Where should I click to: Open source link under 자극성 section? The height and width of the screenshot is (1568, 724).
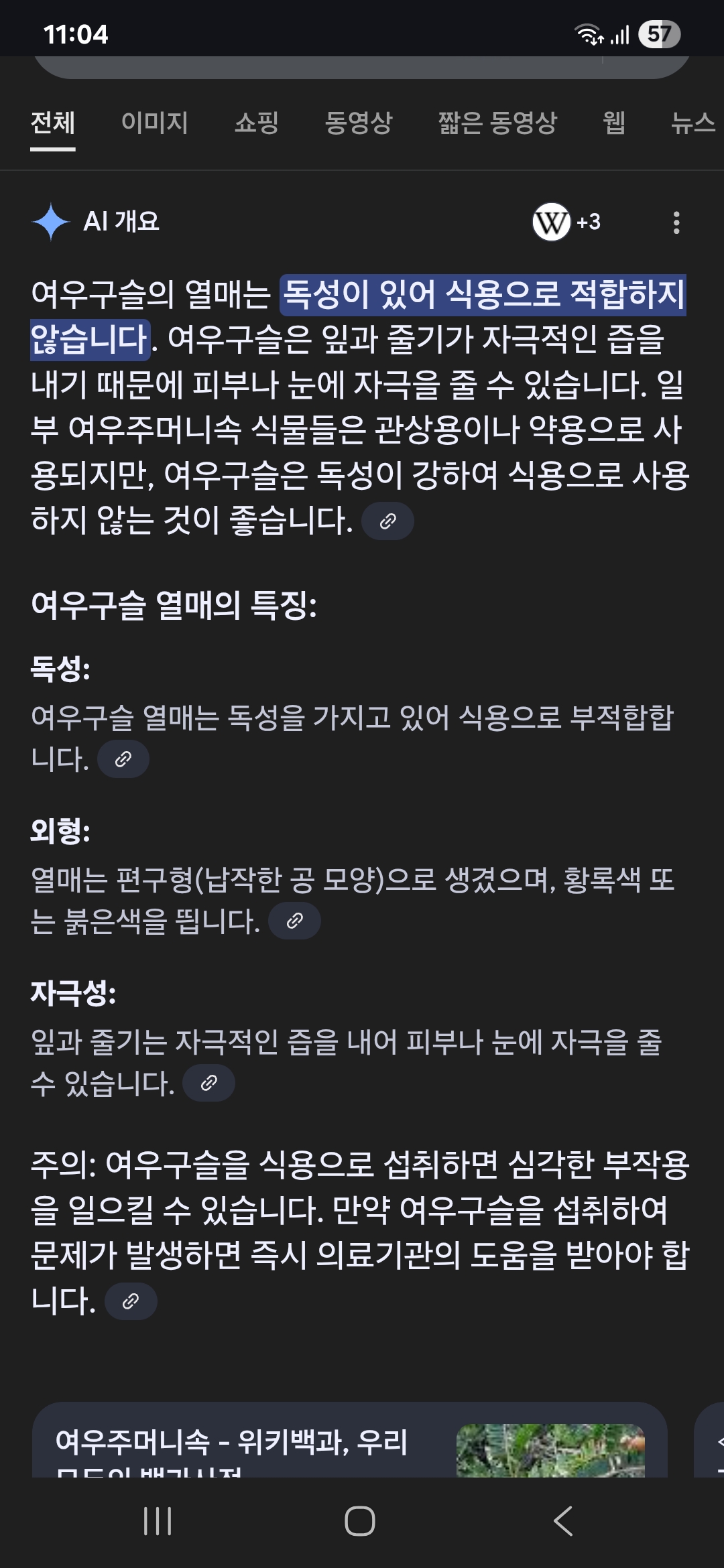pos(208,1083)
